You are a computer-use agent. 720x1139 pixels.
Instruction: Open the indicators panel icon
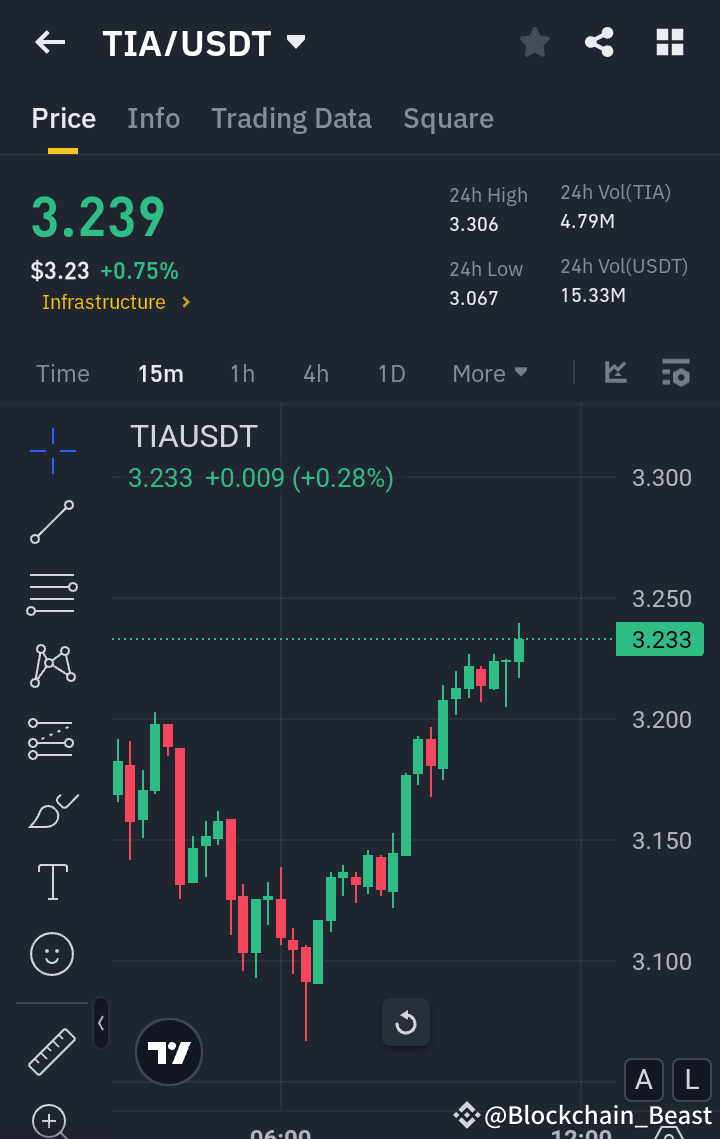pos(615,372)
